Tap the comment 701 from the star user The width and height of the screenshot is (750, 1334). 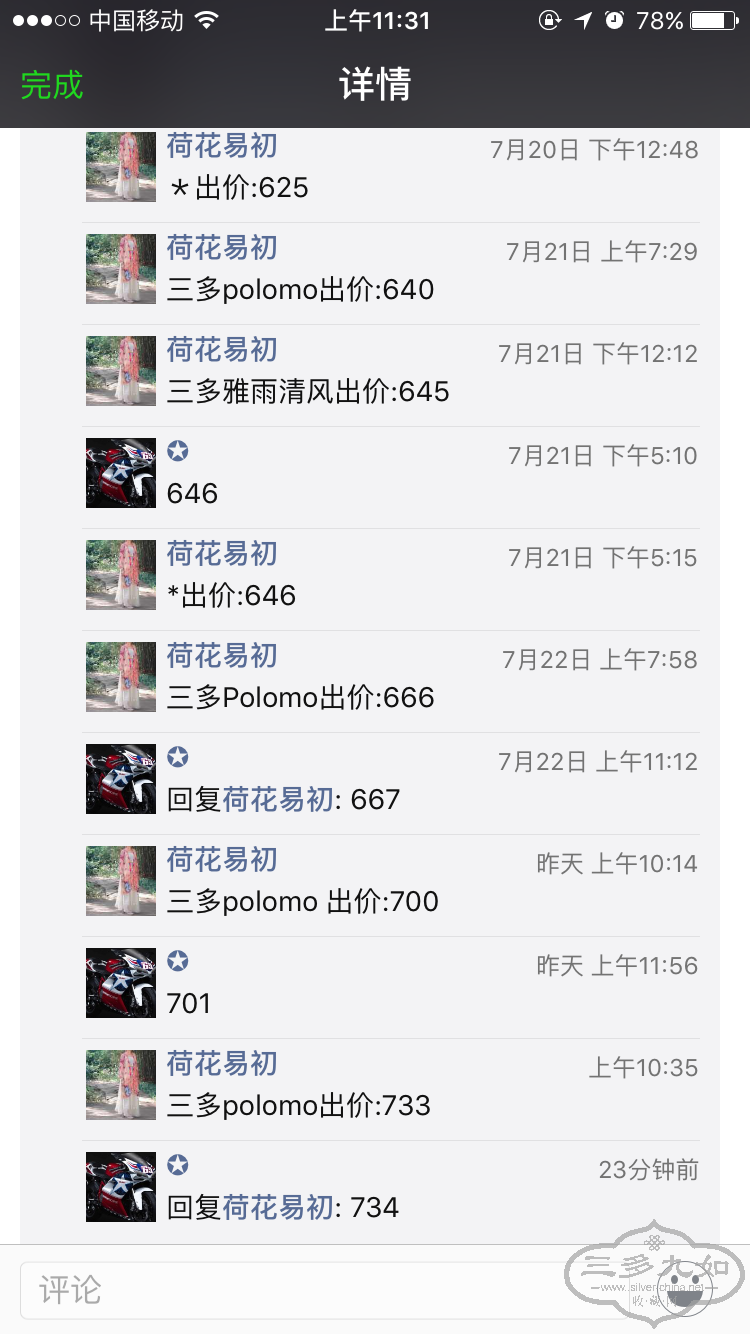pyautogui.click(x=190, y=1004)
